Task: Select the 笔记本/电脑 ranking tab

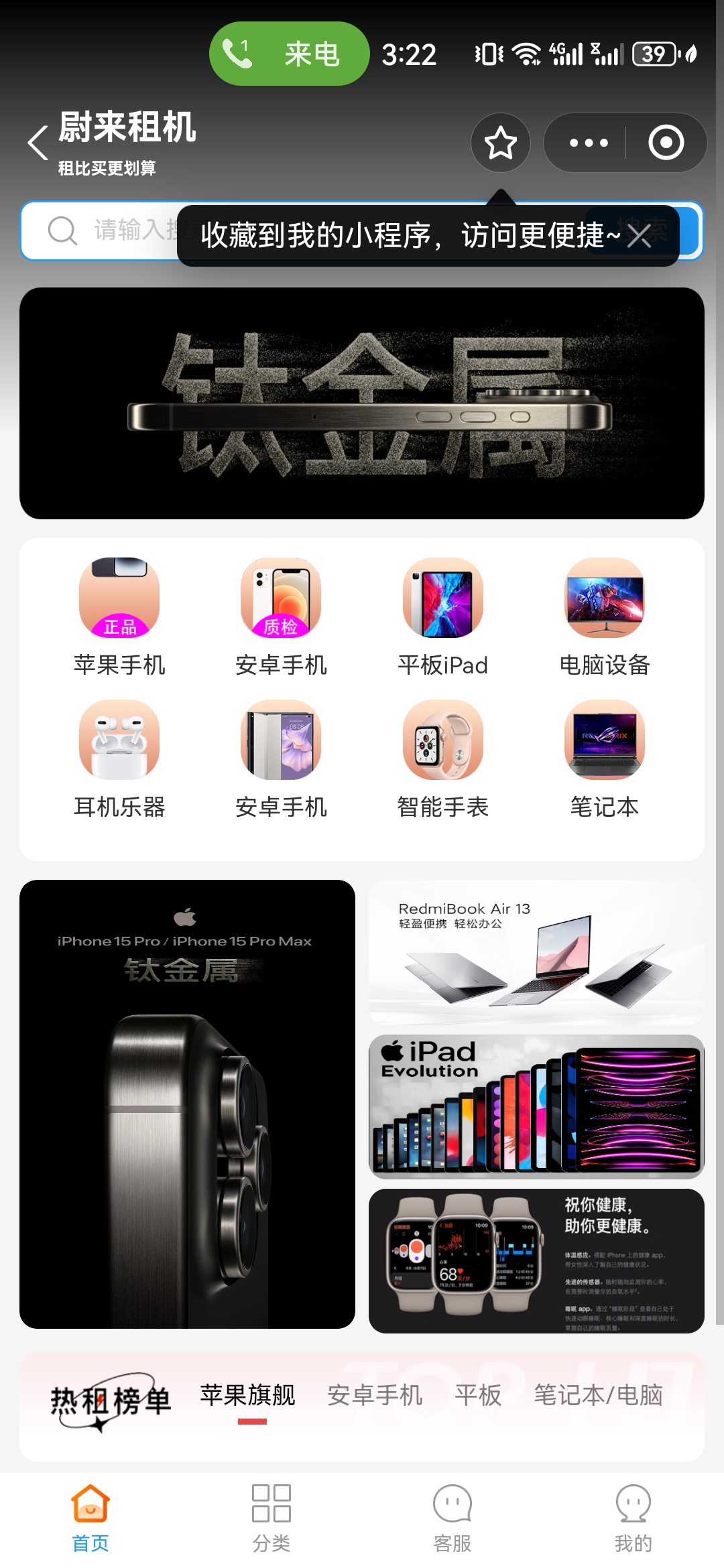Action: point(598,1395)
